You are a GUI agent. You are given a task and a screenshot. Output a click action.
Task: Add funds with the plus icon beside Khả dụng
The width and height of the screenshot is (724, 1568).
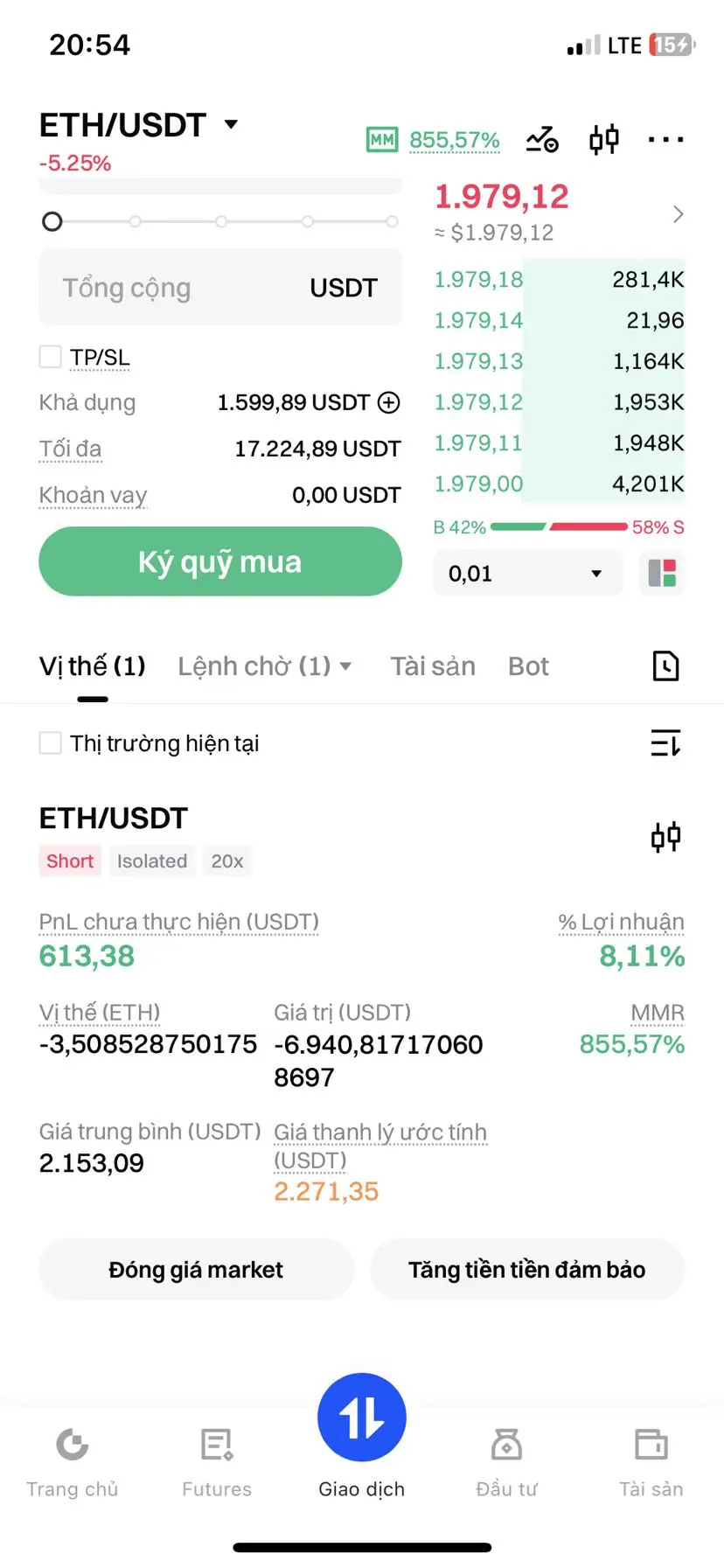[388, 402]
